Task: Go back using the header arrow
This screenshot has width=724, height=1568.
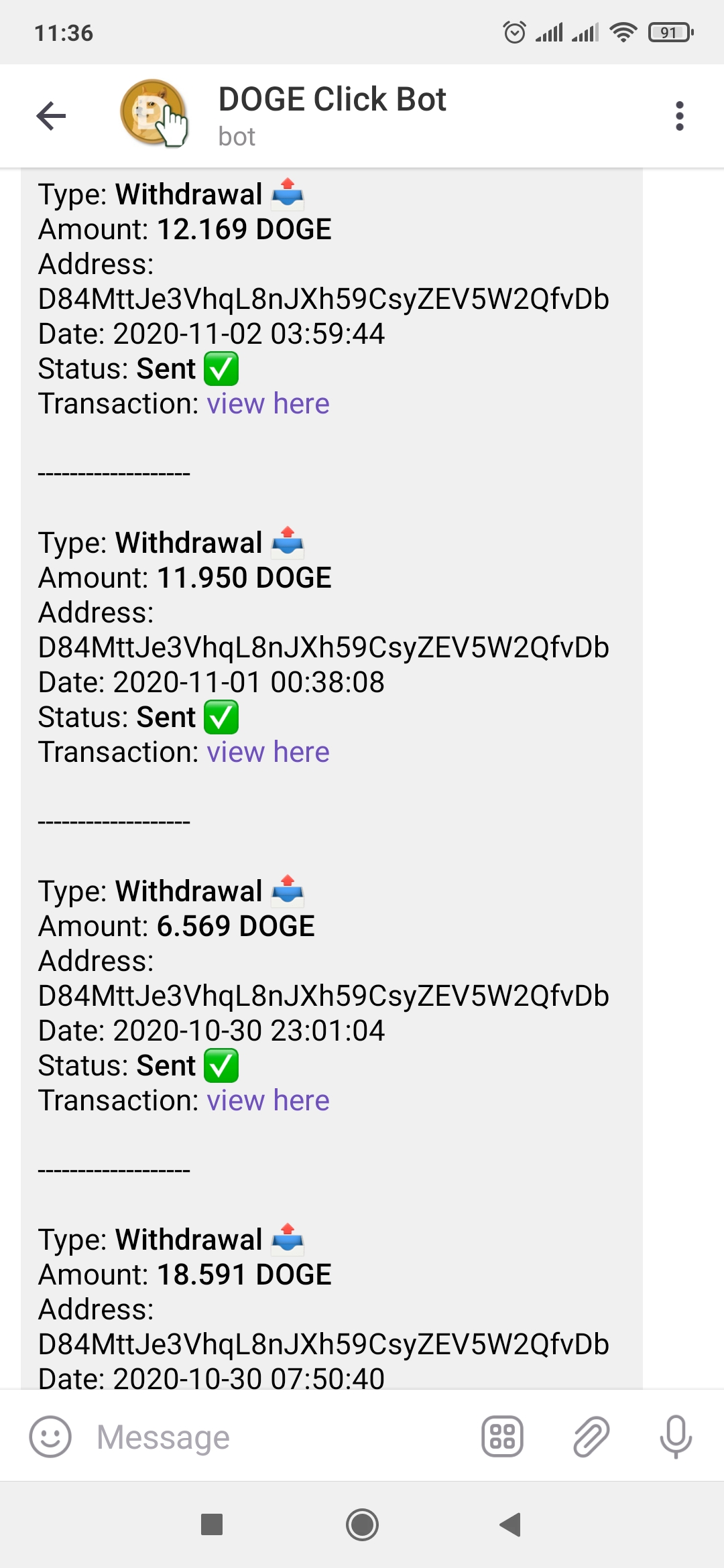Action: point(51,116)
